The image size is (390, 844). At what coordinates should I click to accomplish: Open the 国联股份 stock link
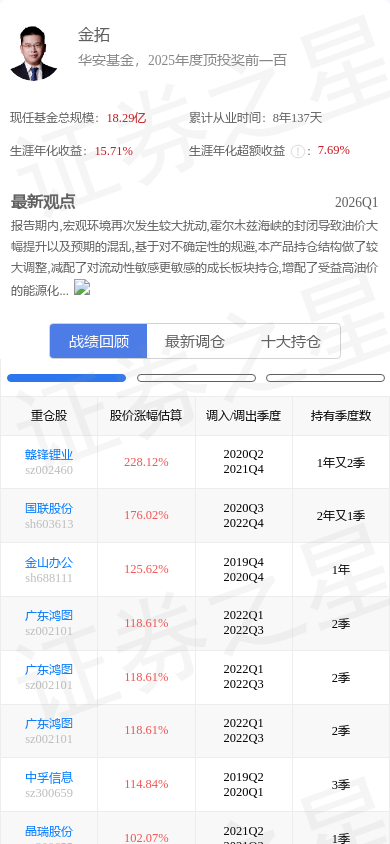(49, 508)
